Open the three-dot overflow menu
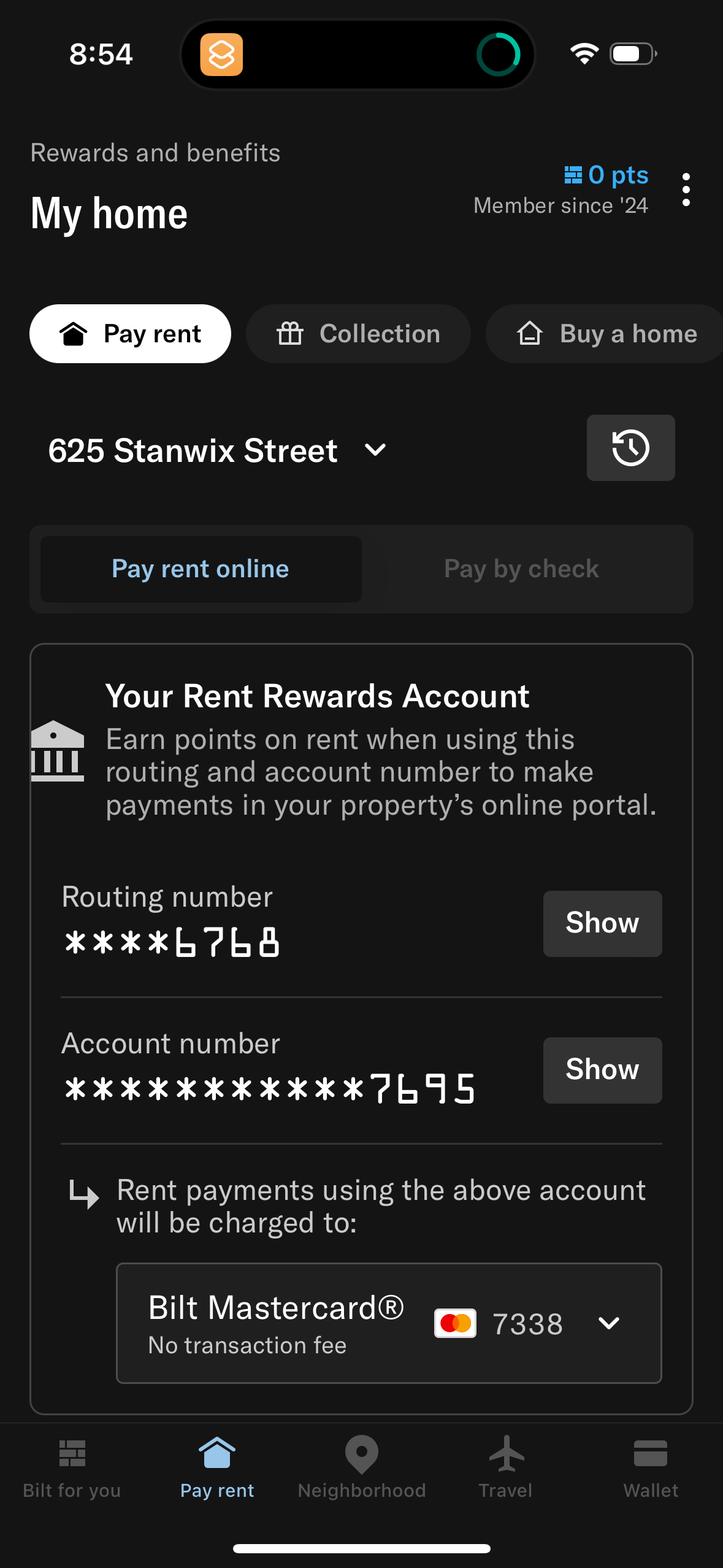 coord(686,189)
